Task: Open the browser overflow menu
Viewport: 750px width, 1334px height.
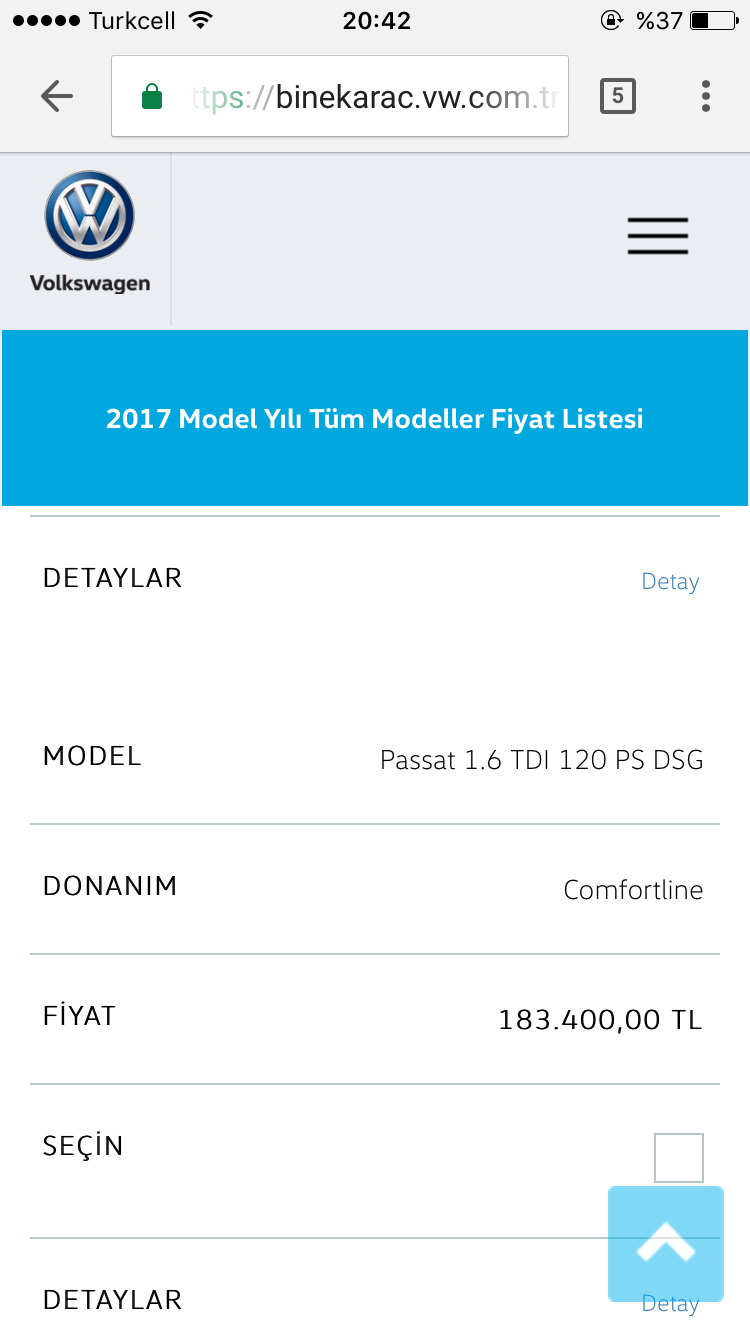Action: tap(706, 96)
